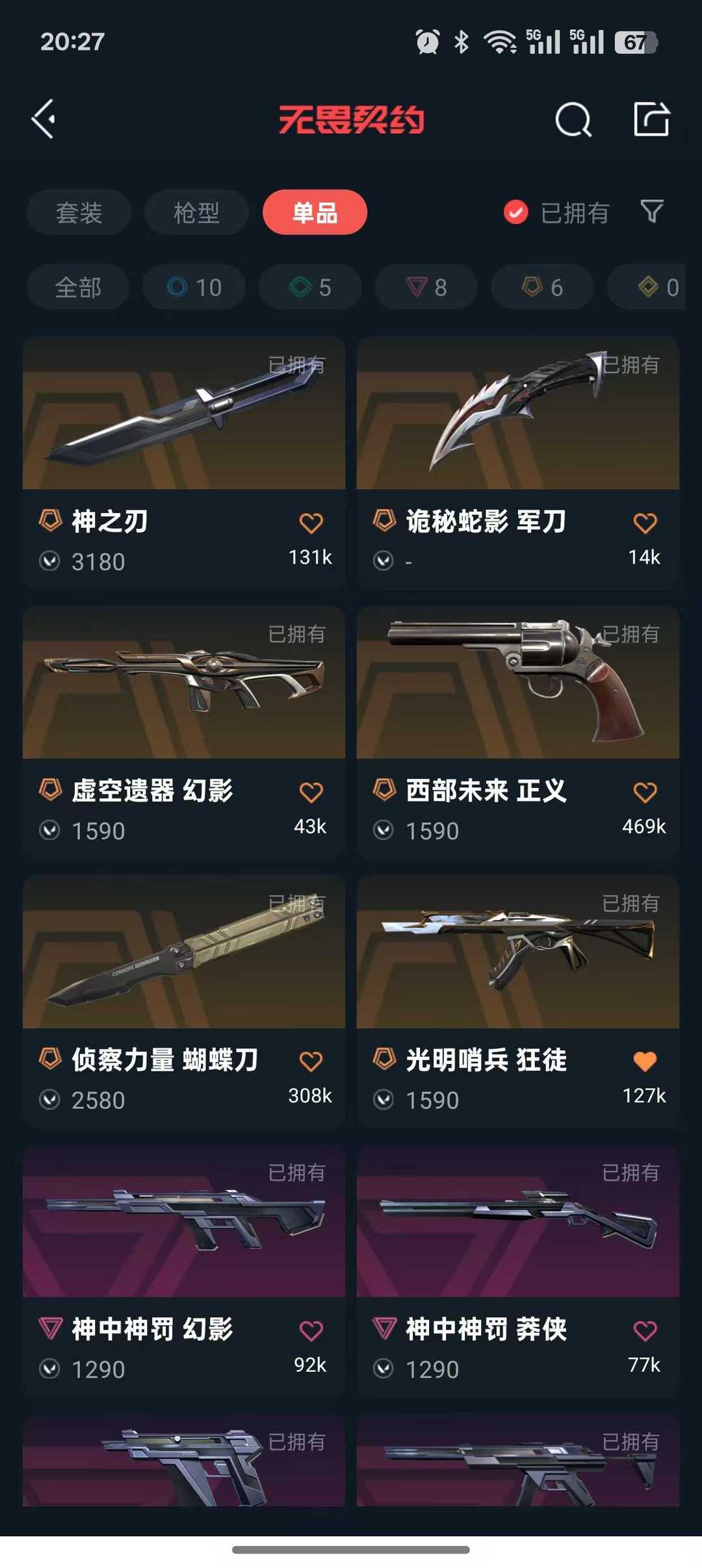Uncheck the 已拥有 filter checkbox
The width and height of the screenshot is (702, 1568).
[516, 212]
